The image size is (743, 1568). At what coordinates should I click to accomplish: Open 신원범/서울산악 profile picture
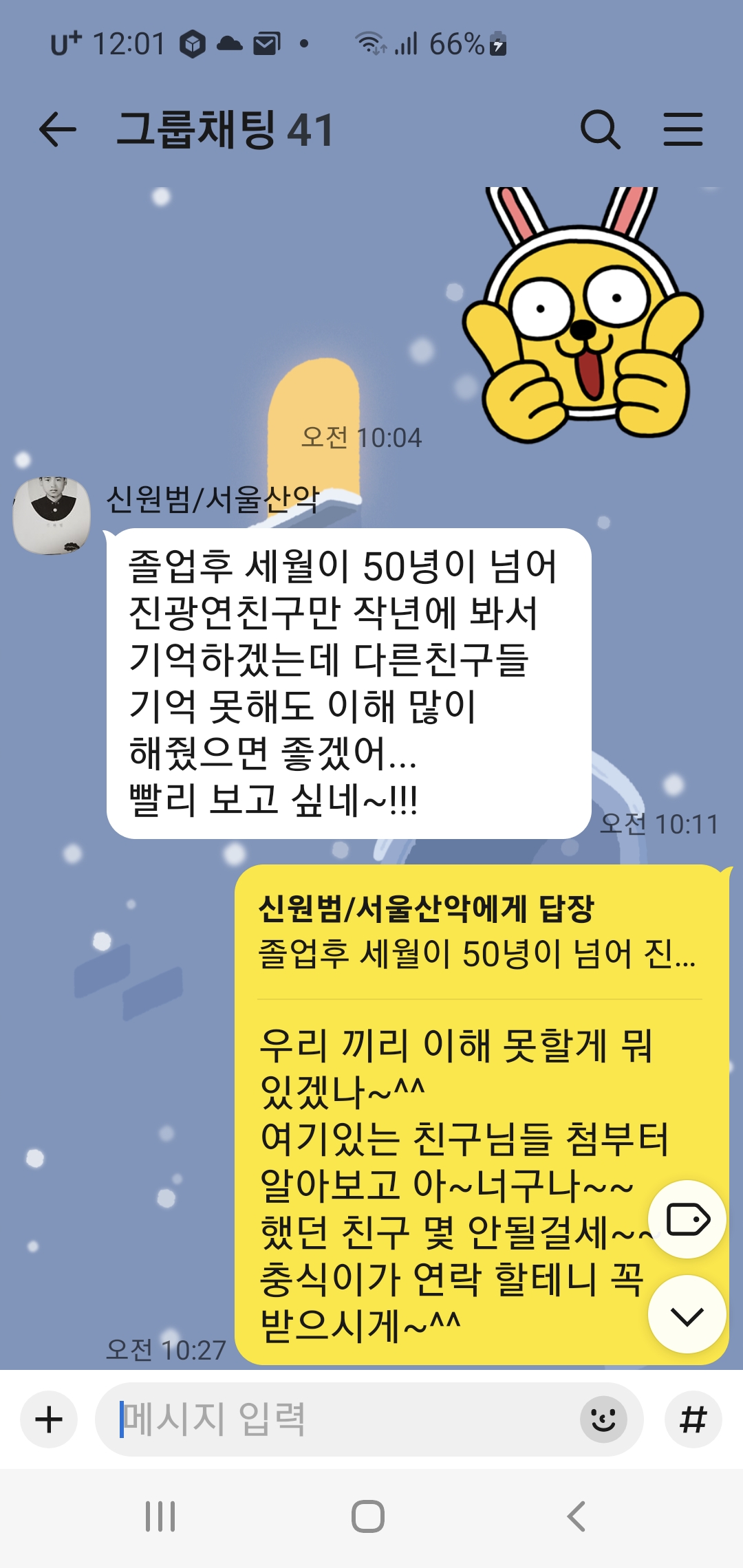[x=52, y=516]
